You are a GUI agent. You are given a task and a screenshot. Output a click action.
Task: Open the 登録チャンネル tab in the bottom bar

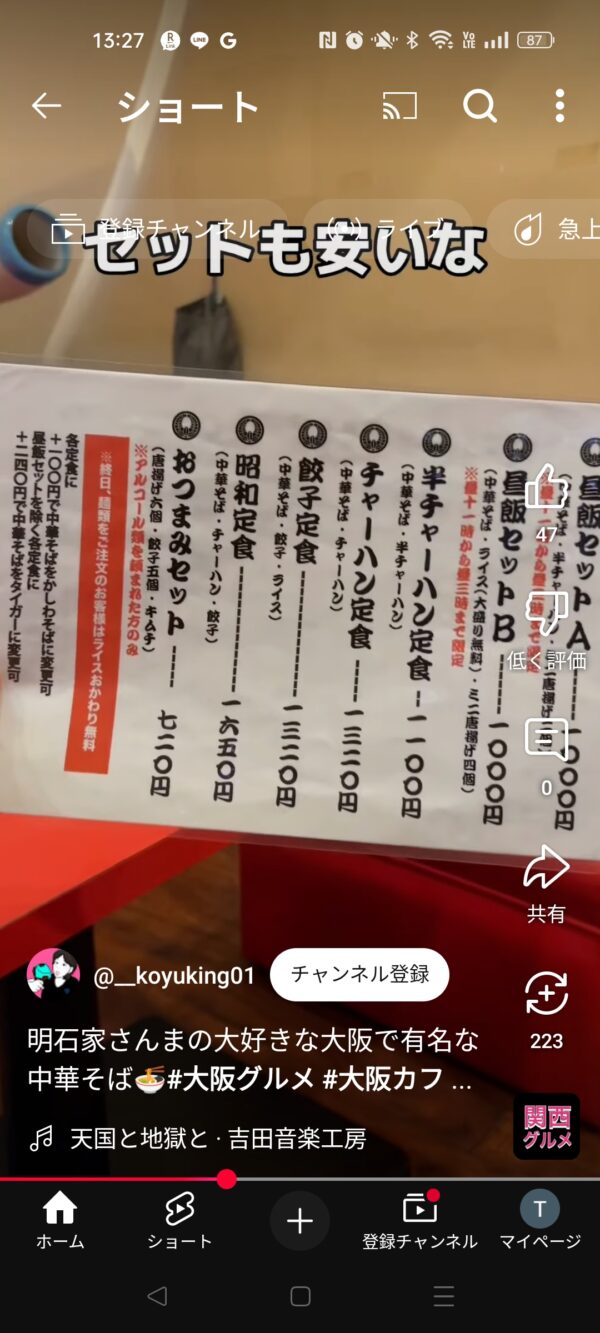click(x=419, y=1221)
